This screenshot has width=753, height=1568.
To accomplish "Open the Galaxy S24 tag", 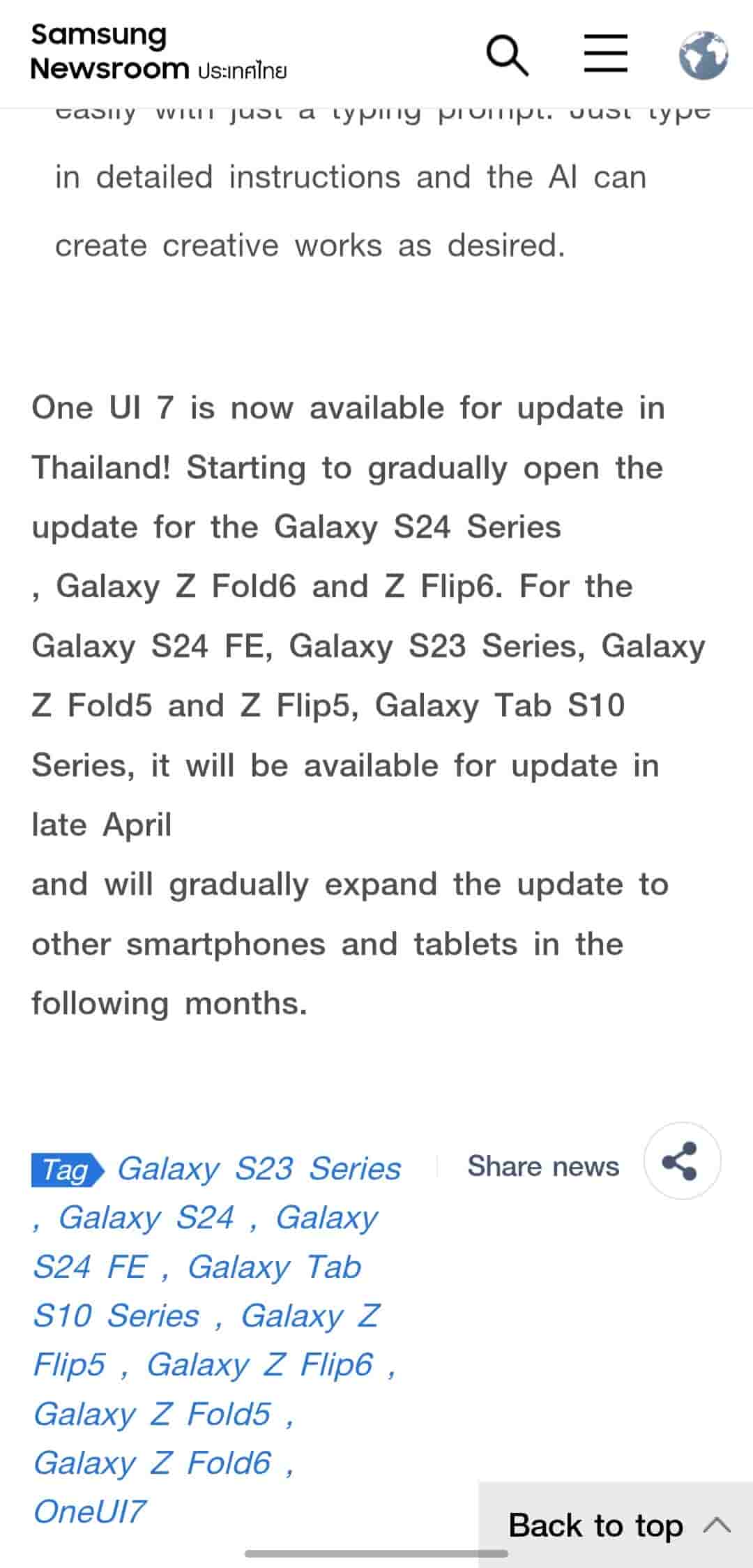I will click(146, 1218).
